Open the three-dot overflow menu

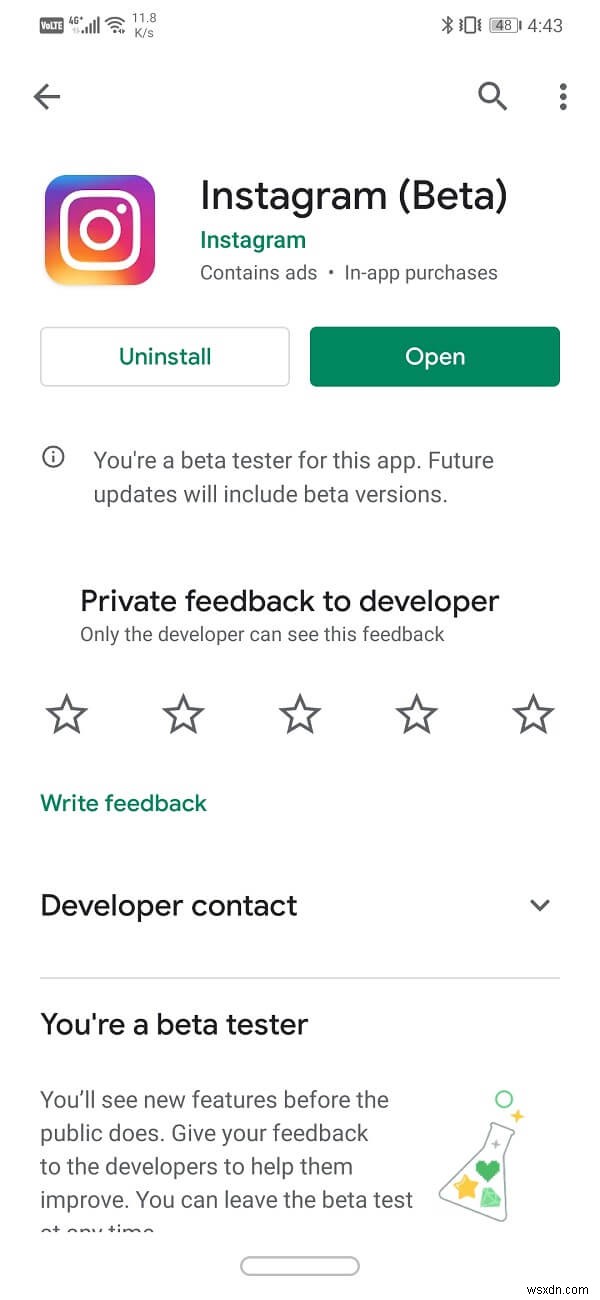tap(563, 96)
